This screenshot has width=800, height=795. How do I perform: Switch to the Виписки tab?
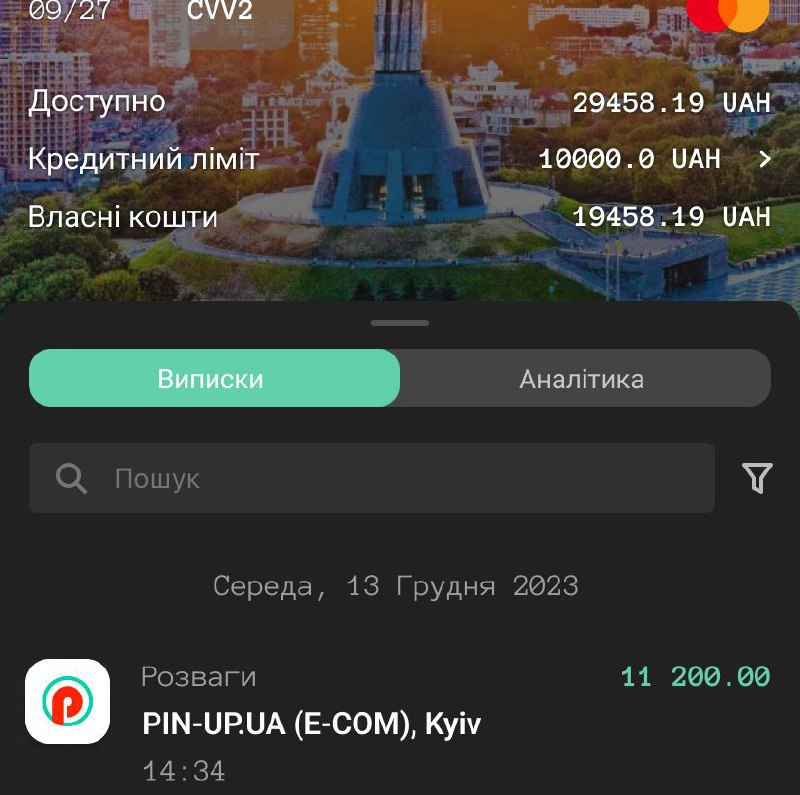pyautogui.click(x=213, y=379)
